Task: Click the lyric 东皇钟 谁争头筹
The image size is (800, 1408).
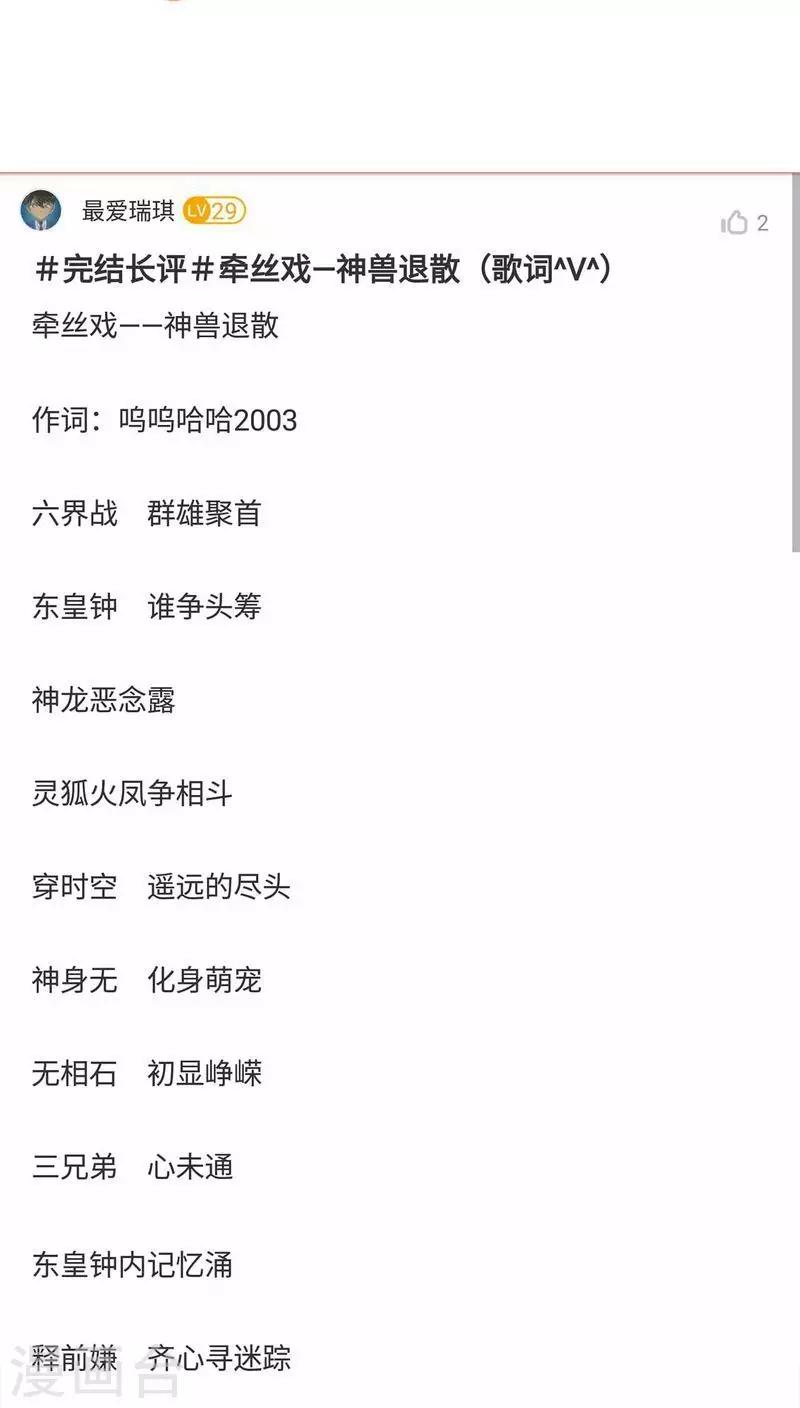Action: pos(147,607)
